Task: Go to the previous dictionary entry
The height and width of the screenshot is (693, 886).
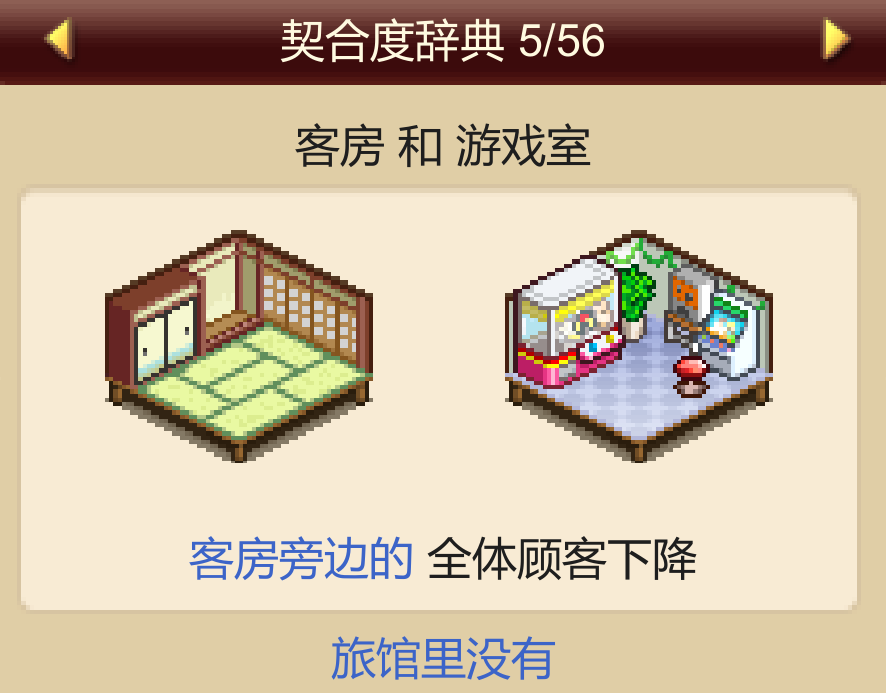Action: [59, 40]
